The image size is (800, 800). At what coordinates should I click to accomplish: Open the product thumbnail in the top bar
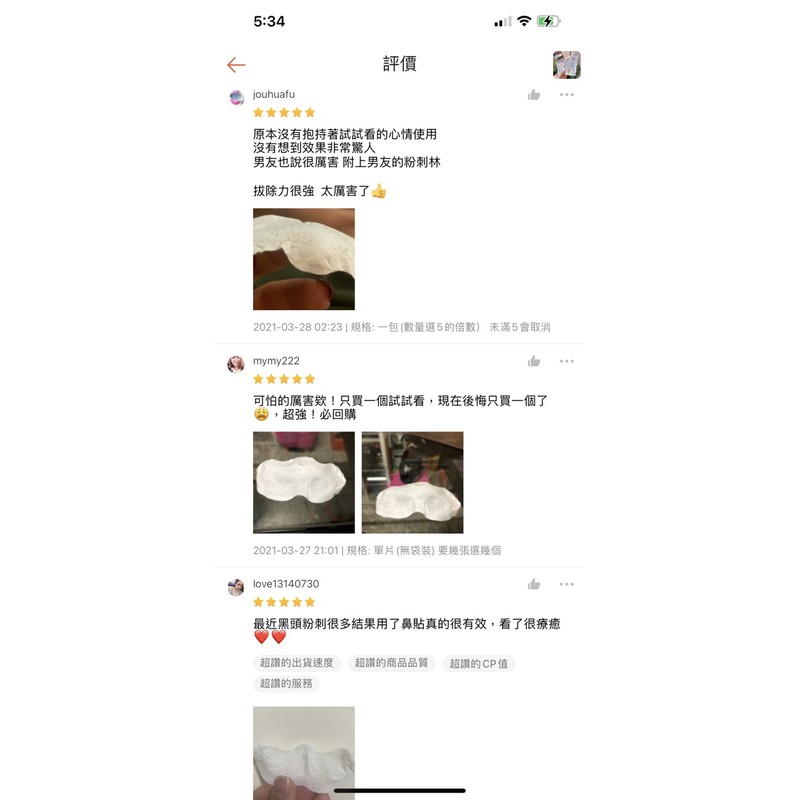tap(567, 65)
